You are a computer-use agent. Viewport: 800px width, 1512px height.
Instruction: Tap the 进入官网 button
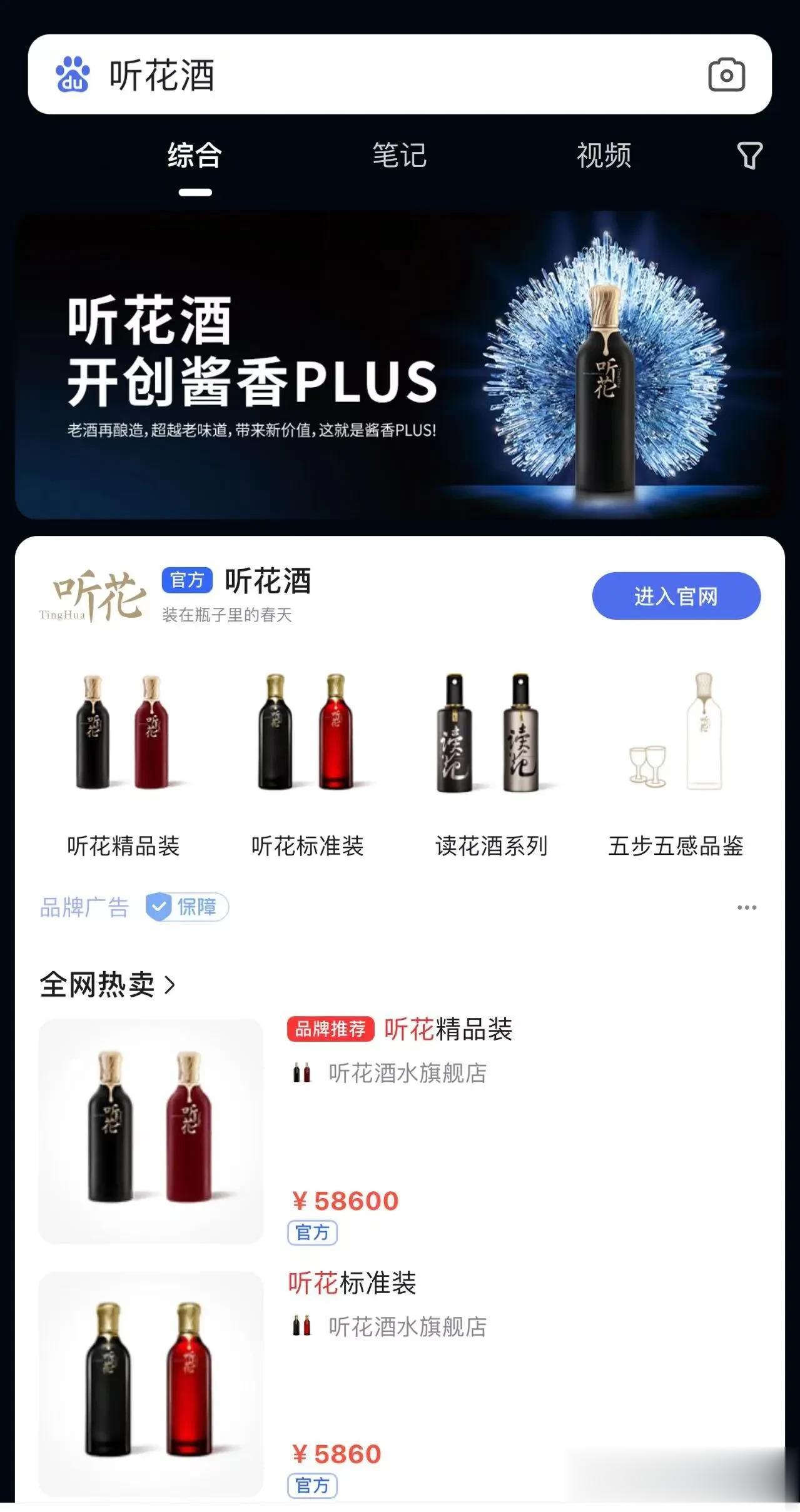coord(676,596)
